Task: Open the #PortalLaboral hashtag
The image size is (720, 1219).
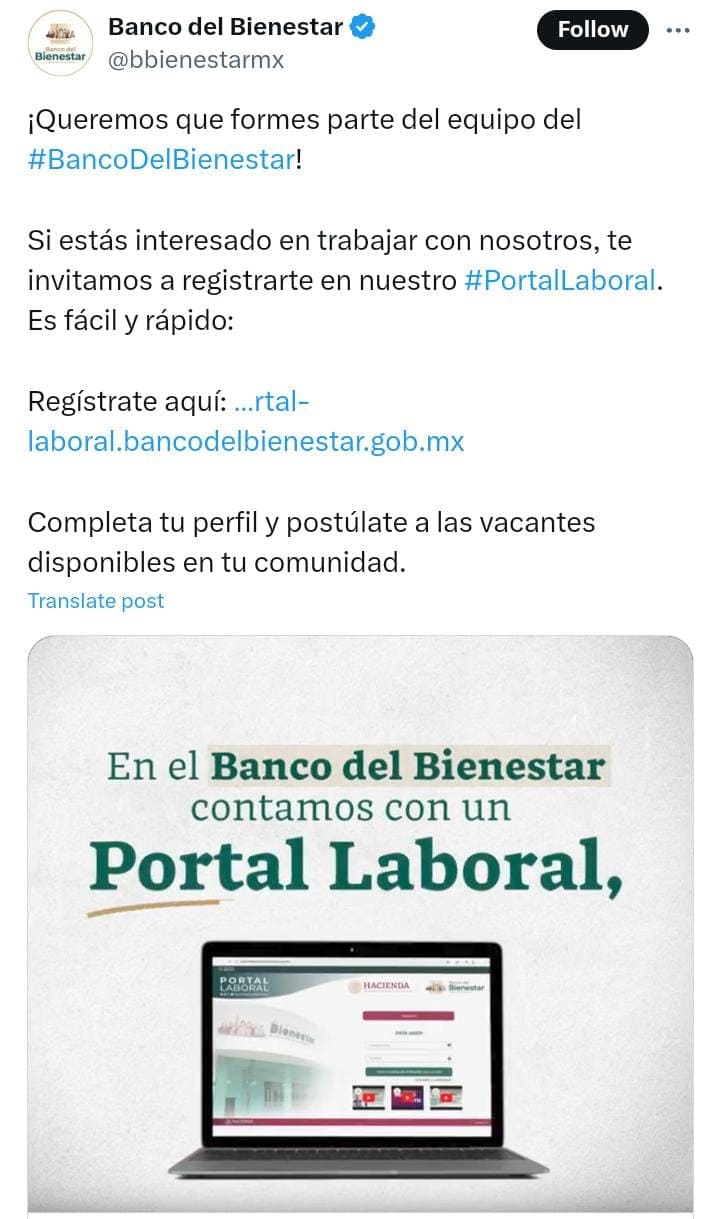Action: tap(560, 280)
